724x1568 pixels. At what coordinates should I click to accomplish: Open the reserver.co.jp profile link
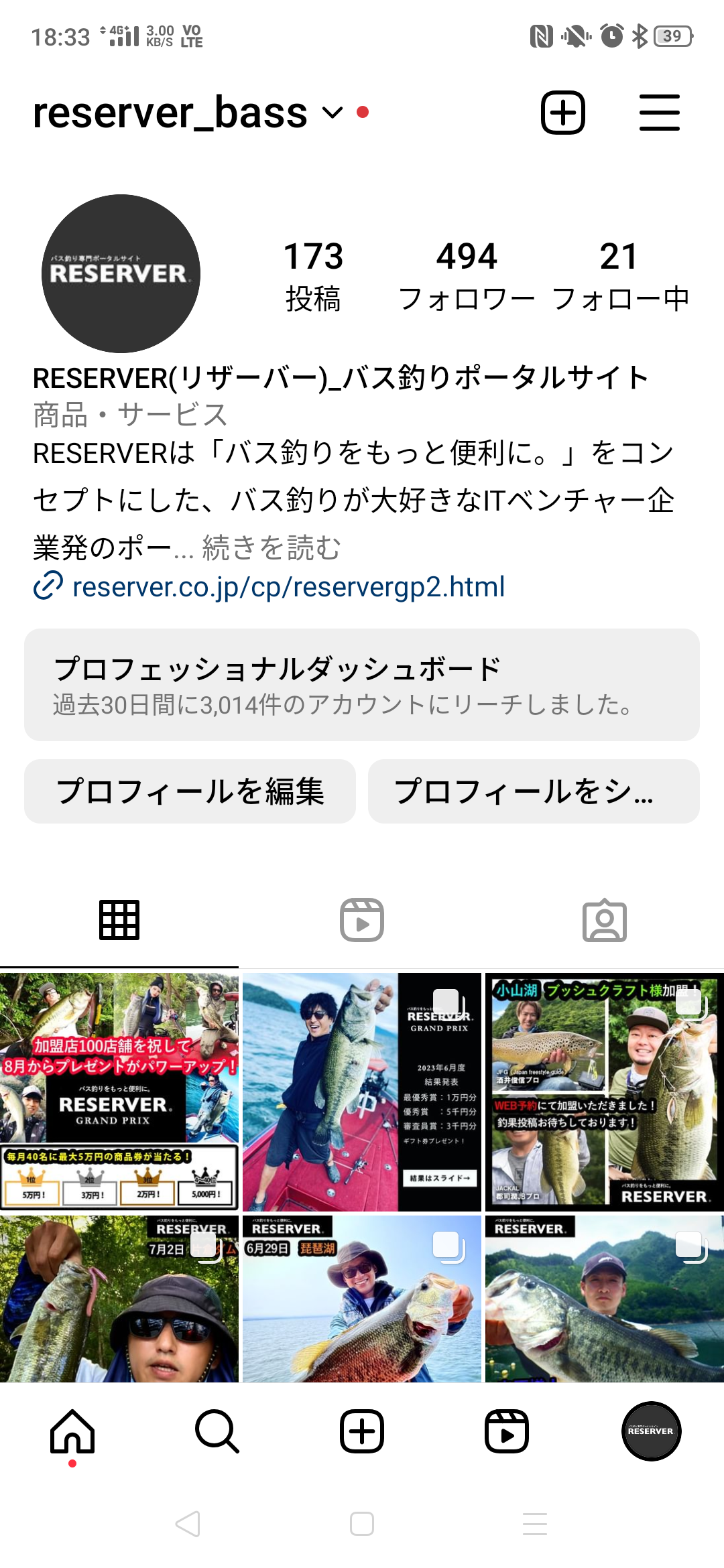coord(288,587)
